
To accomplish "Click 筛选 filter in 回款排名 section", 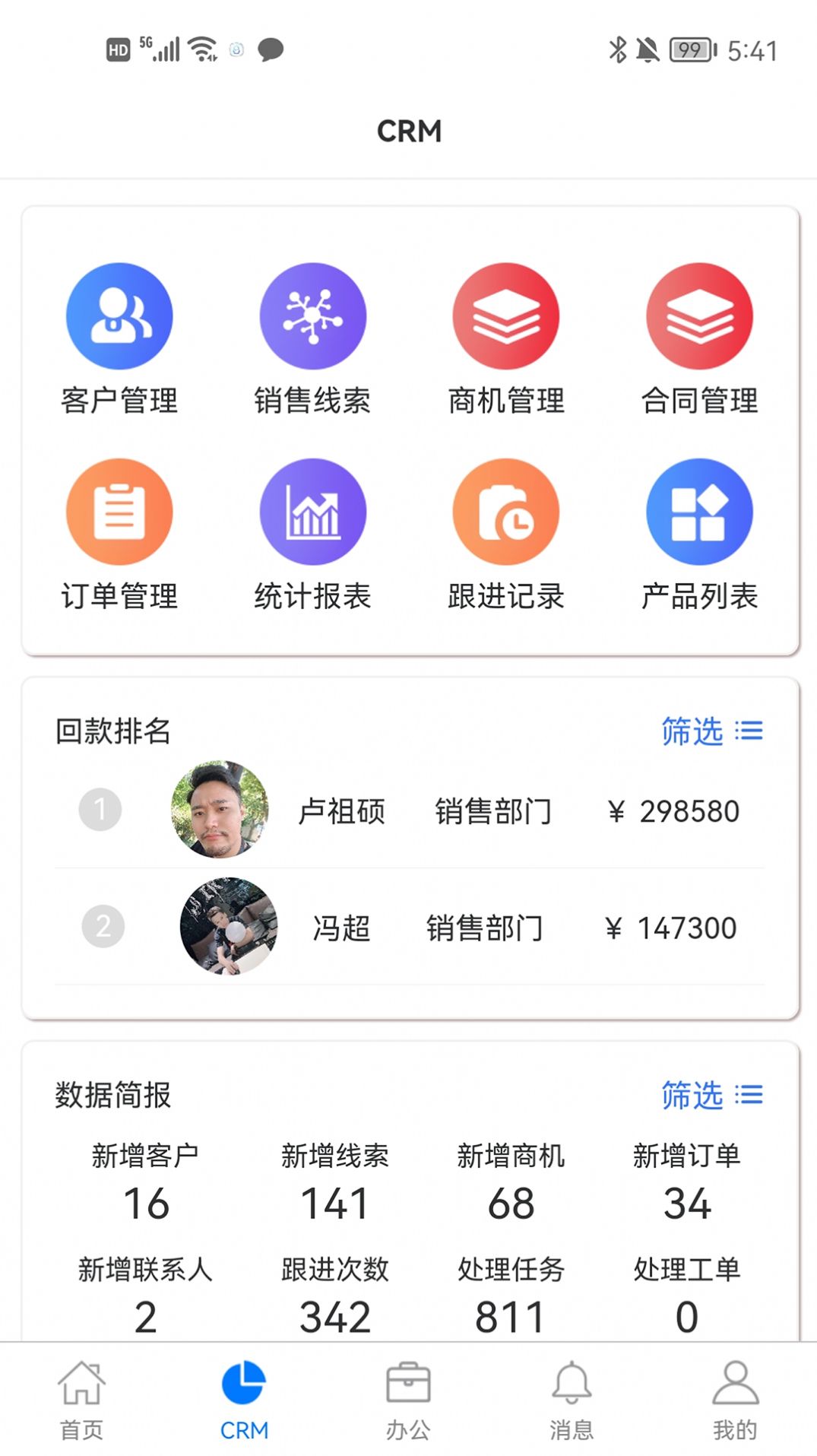I will click(693, 732).
